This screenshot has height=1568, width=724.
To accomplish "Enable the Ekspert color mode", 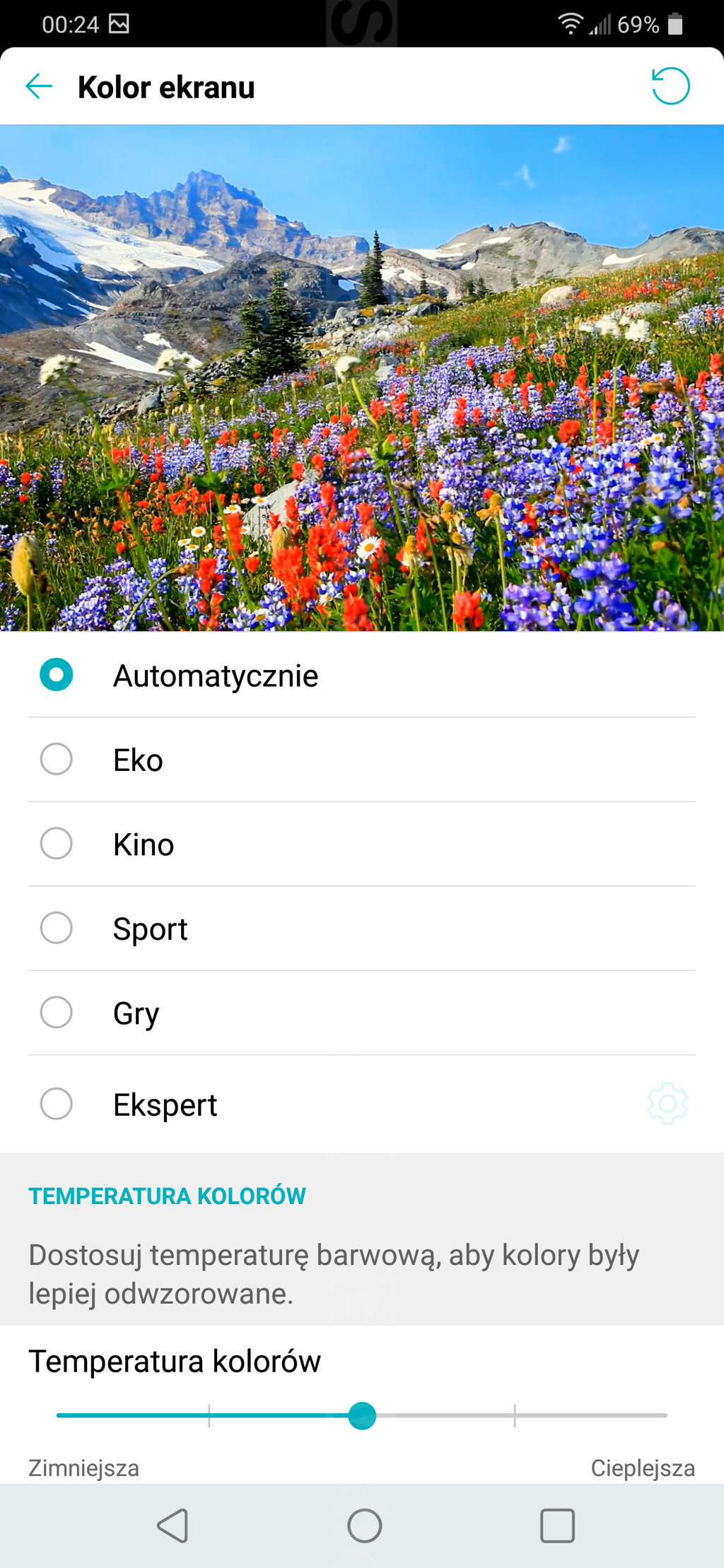I will point(57,1104).
